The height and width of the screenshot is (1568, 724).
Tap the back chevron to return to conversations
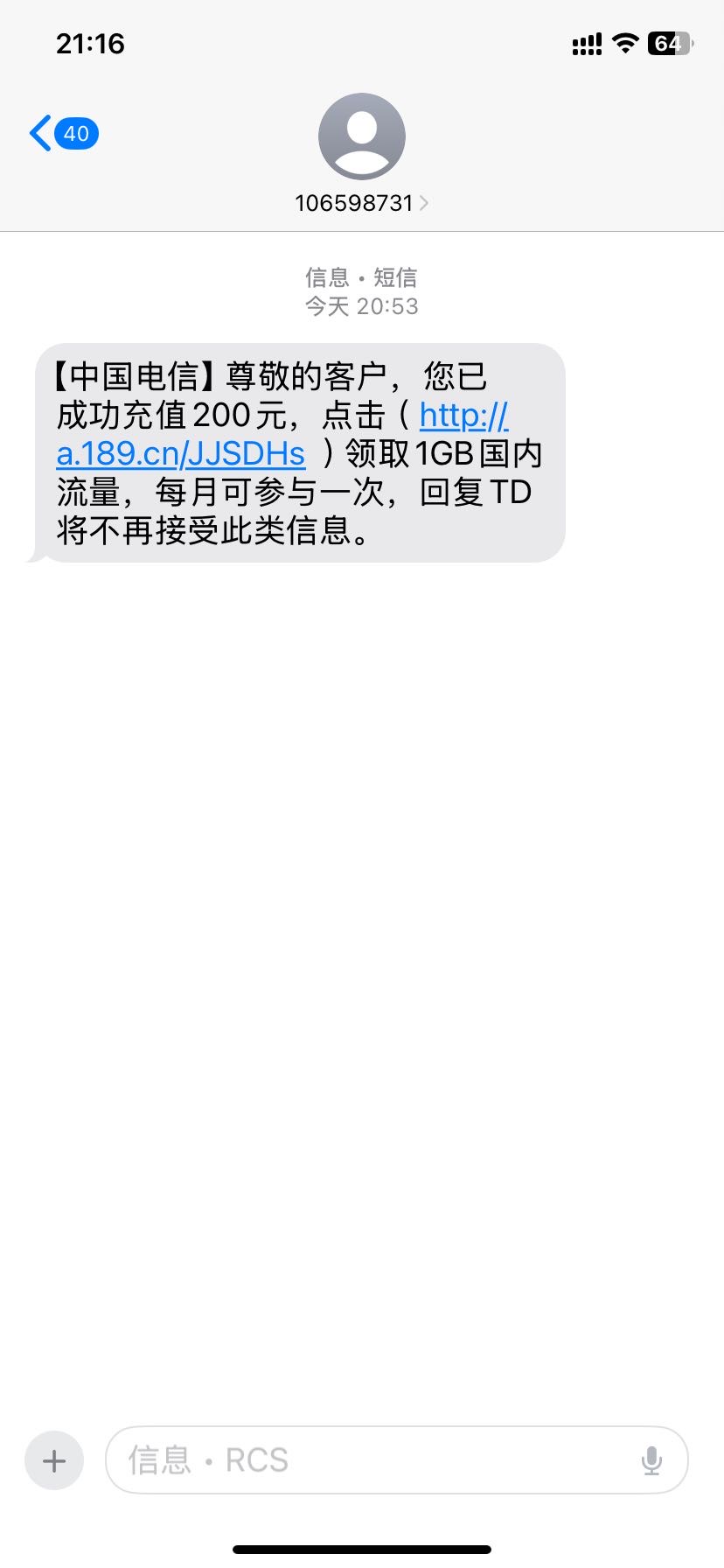pyautogui.click(x=38, y=133)
